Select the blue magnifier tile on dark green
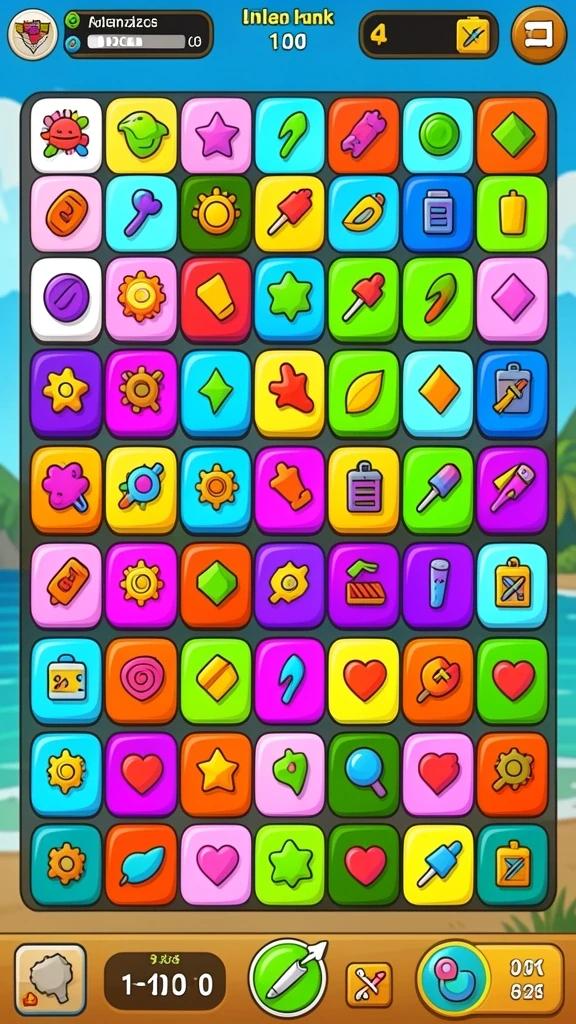Screen dimensions: 576x1024 364,773
